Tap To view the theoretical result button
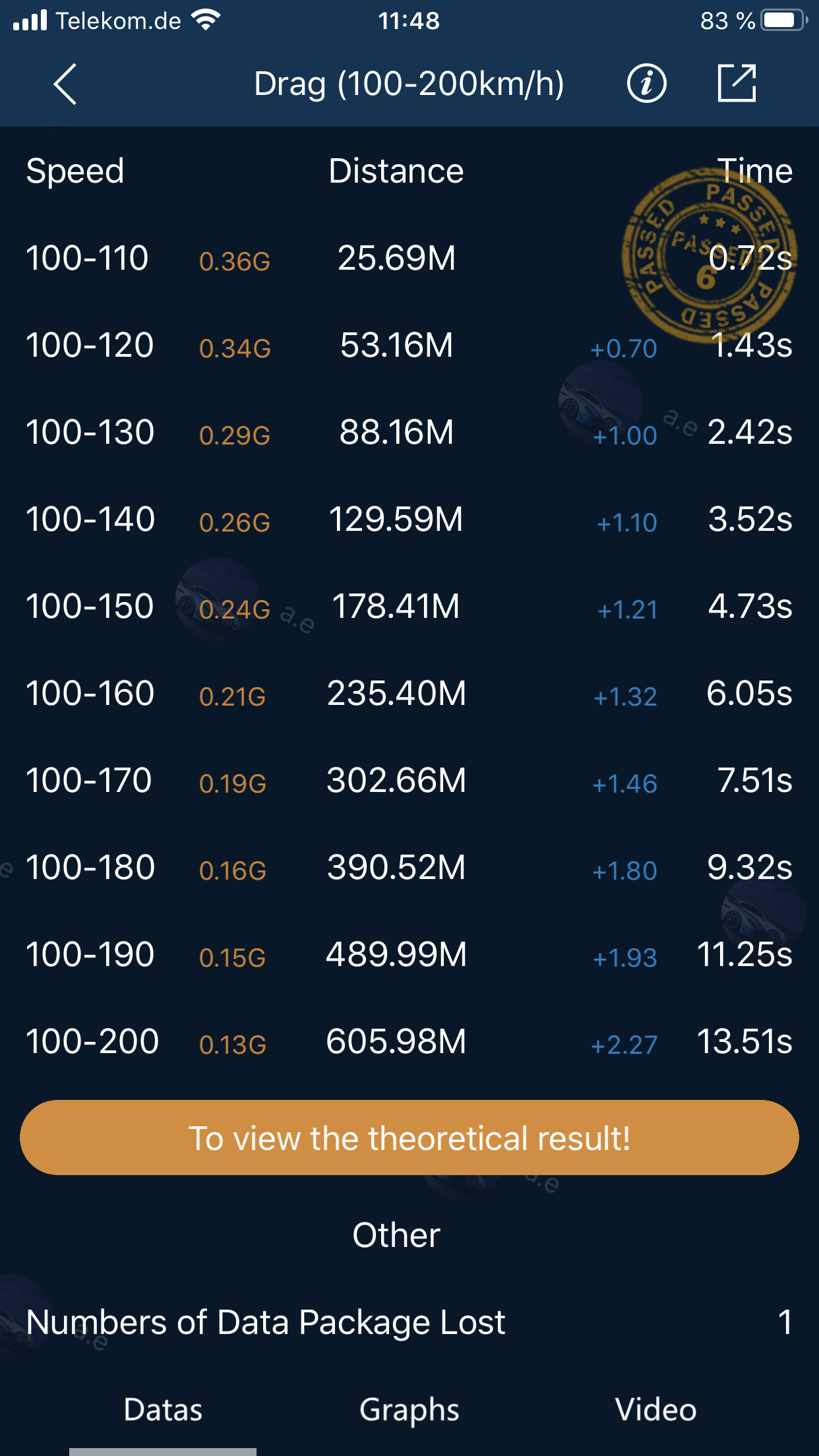 click(x=409, y=1137)
